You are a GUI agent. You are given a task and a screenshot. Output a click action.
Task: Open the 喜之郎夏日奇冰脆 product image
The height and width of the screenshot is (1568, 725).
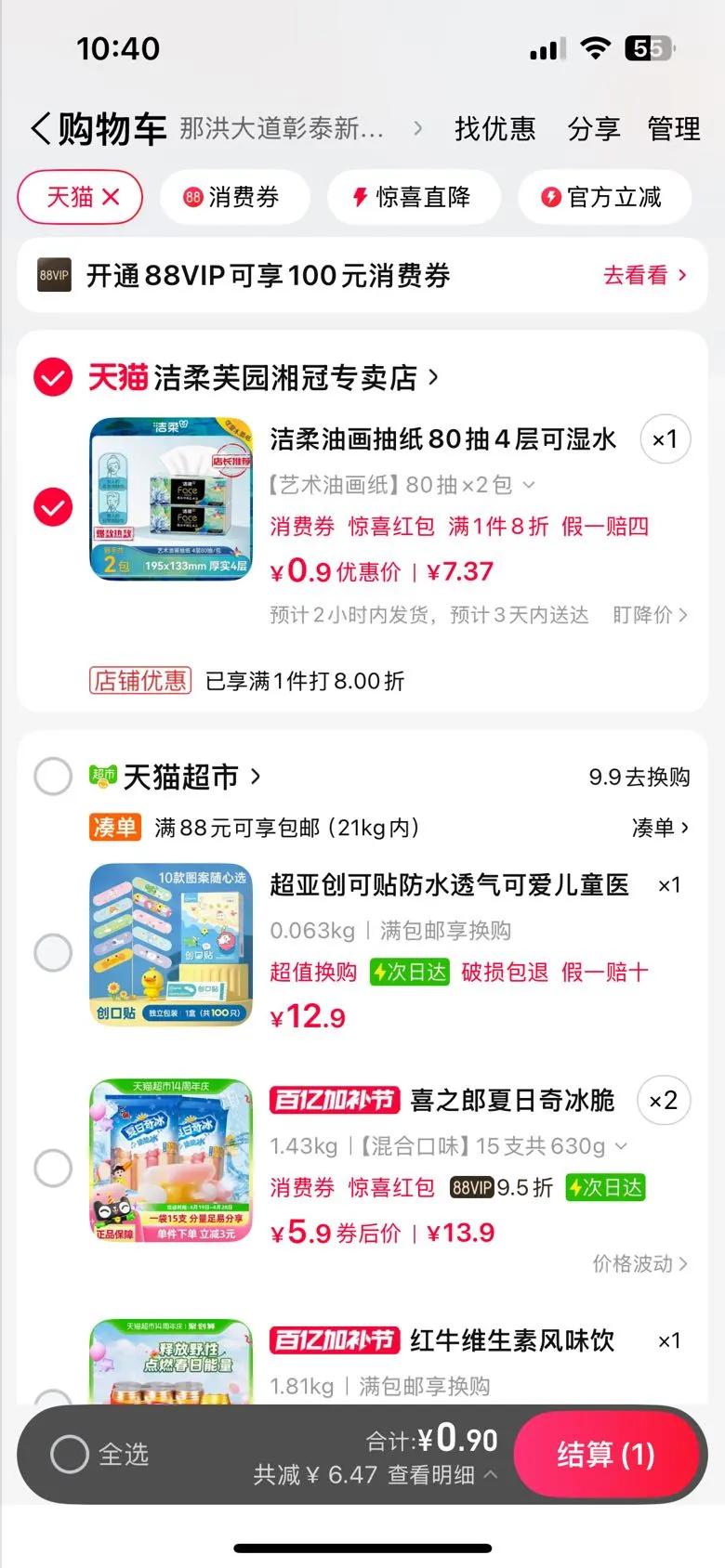(x=171, y=1160)
